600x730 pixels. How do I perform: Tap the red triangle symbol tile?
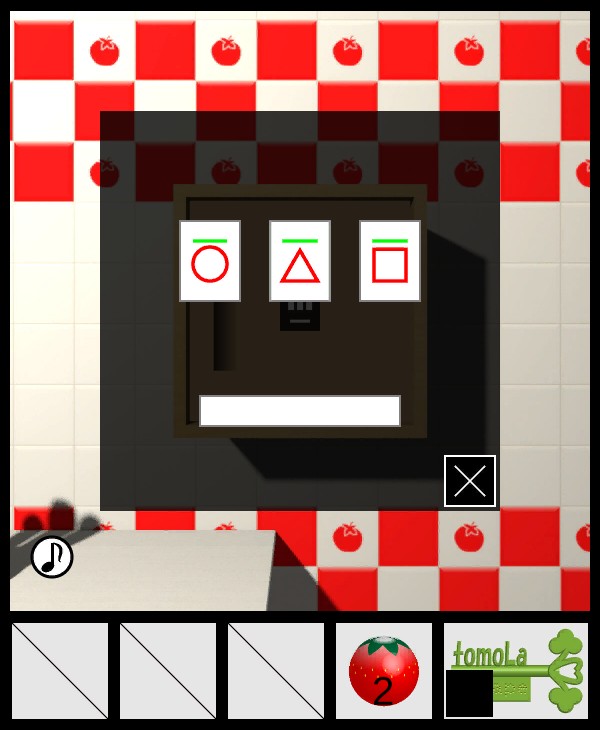pyautogui.click(x=300, y=261)
